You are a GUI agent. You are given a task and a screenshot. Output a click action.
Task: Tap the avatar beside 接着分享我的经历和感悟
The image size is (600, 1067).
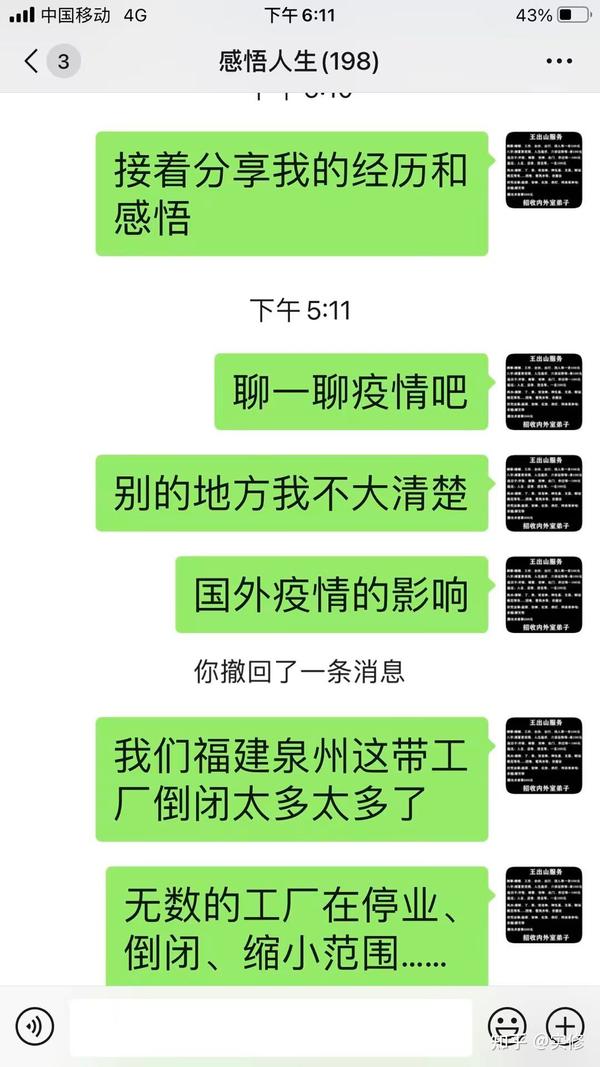coord(544,169)
